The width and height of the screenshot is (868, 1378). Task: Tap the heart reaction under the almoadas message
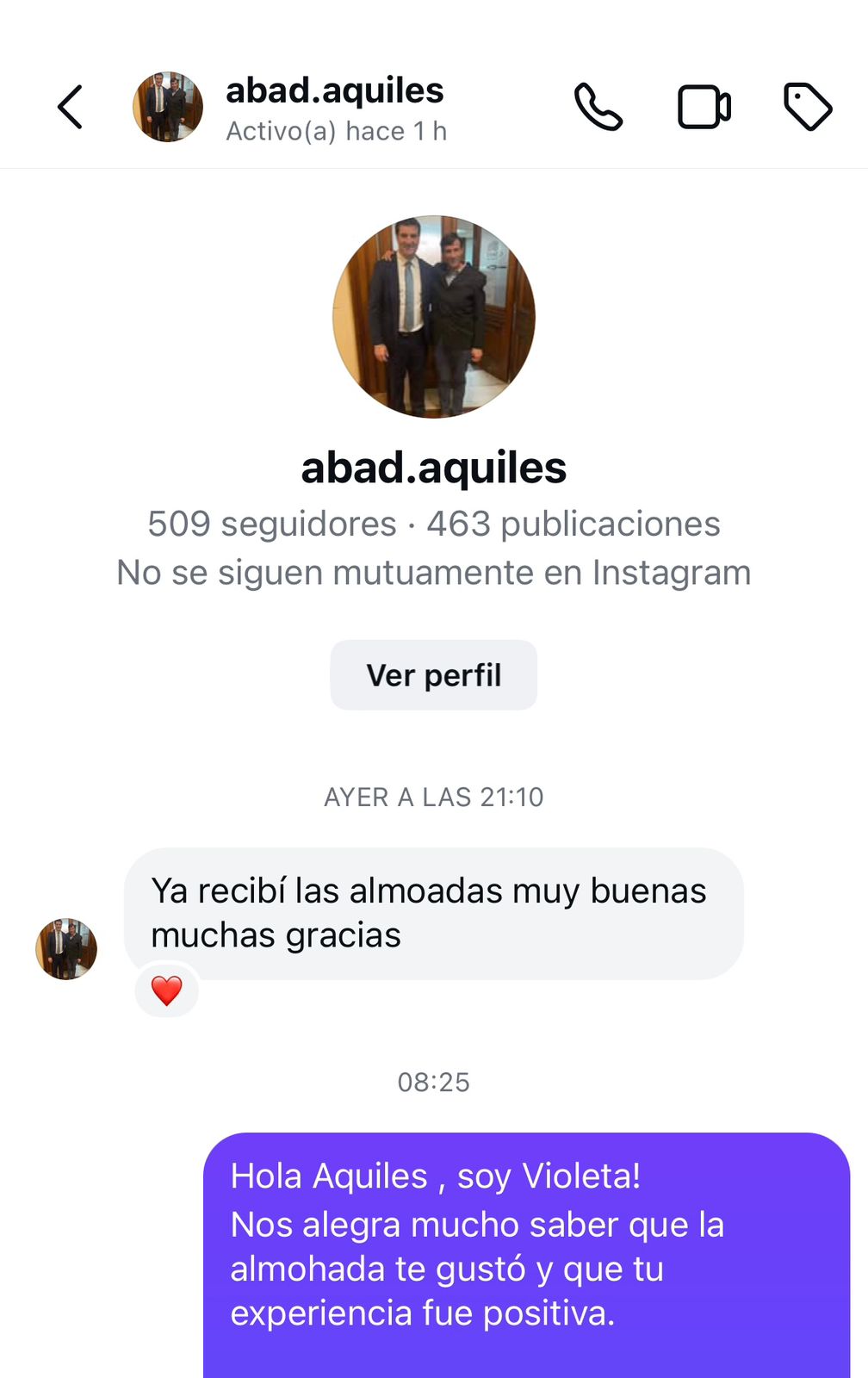click(166, 990)
